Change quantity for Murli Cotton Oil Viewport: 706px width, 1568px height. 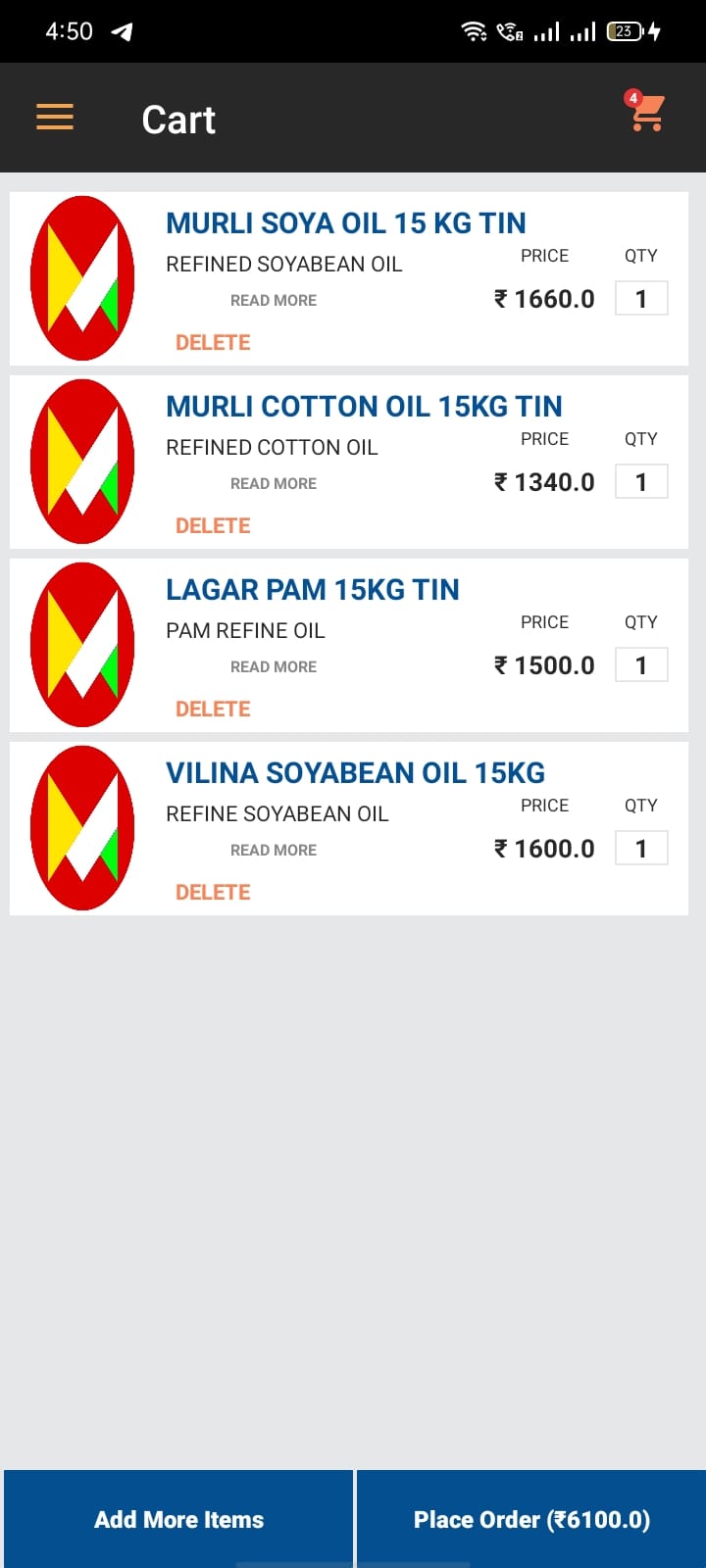(x=641, y=482)
